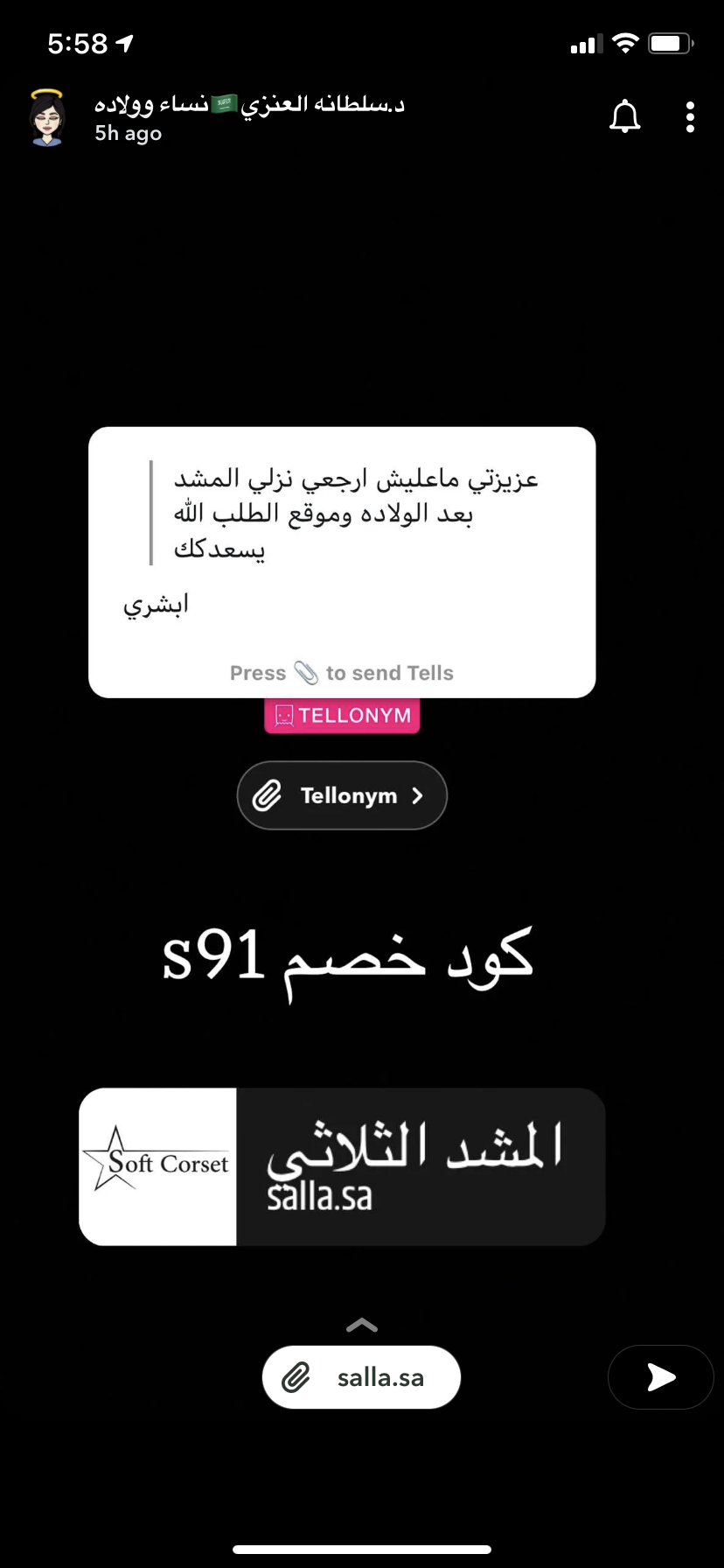Share this story with the send arrow

pos(661,1377)
